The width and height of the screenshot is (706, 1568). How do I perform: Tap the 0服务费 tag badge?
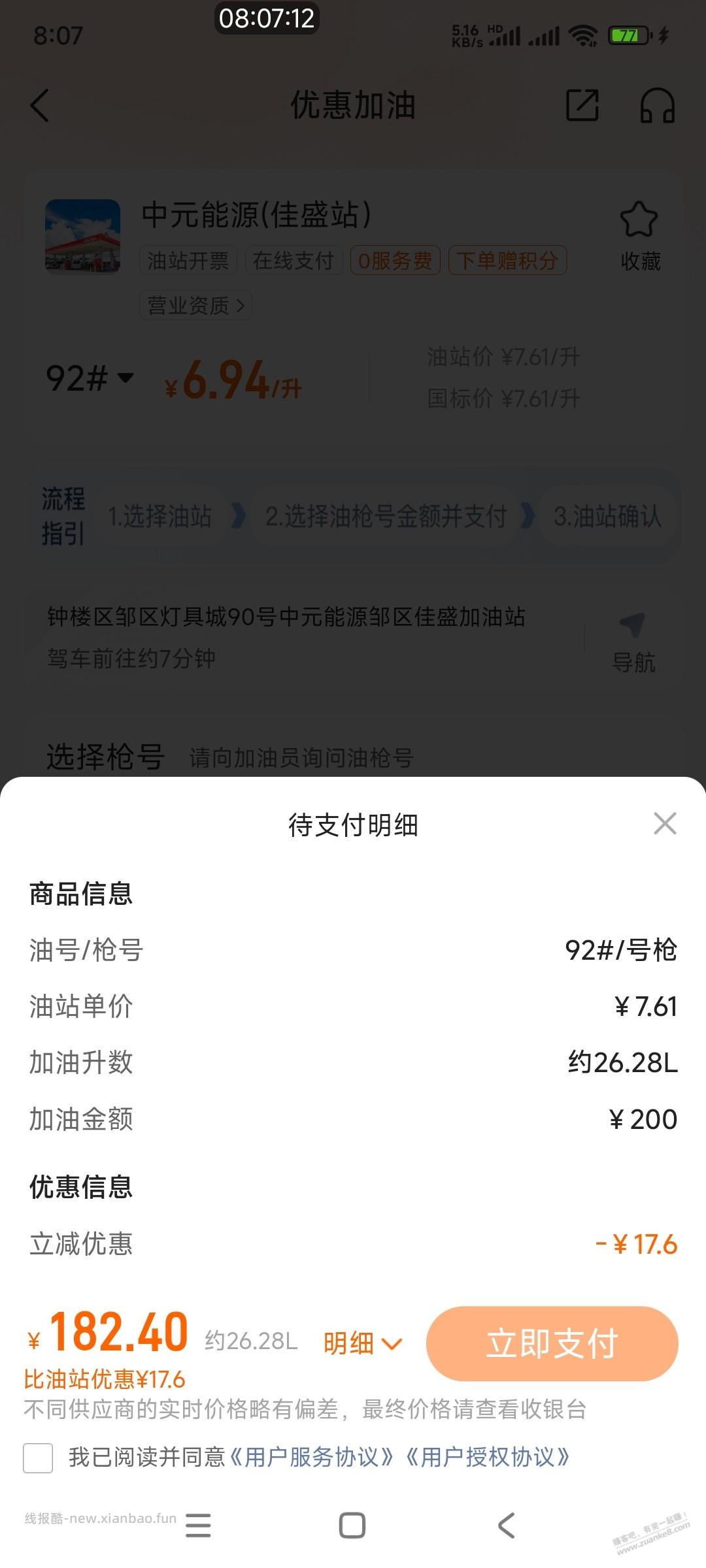pos(395,259)
